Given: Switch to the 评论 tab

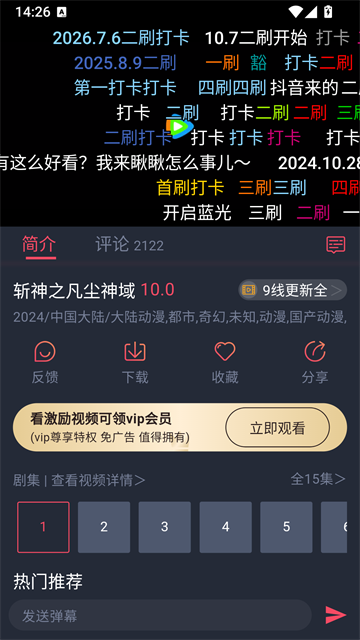Looking at the screenshot, I should (x=129, y=244).
